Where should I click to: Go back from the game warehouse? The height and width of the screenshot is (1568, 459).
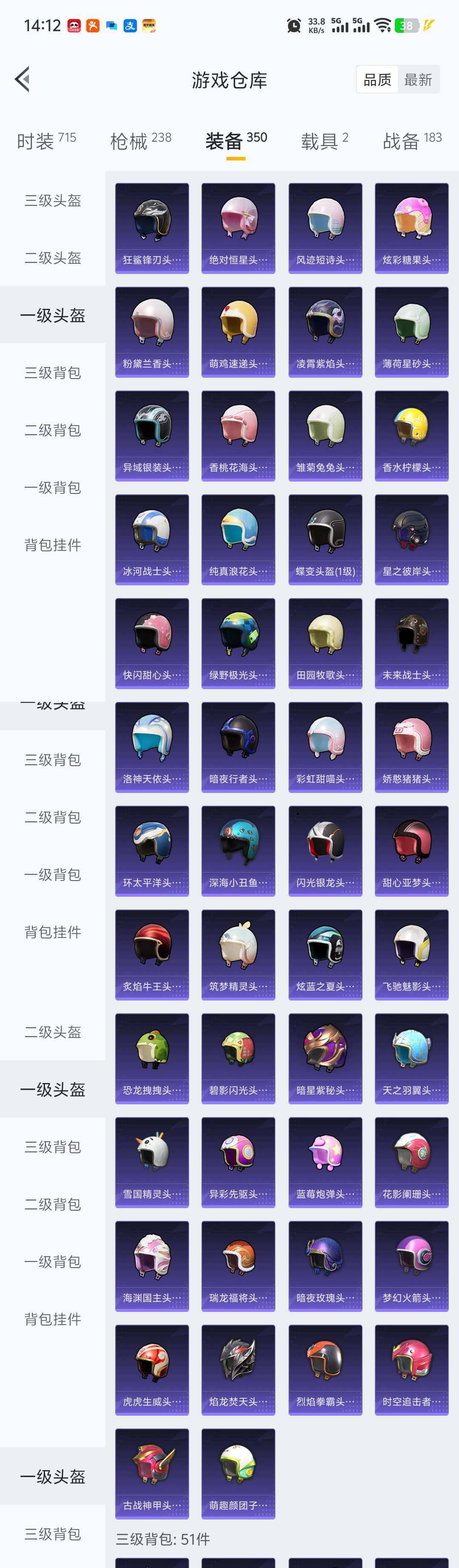coord(23,80)
